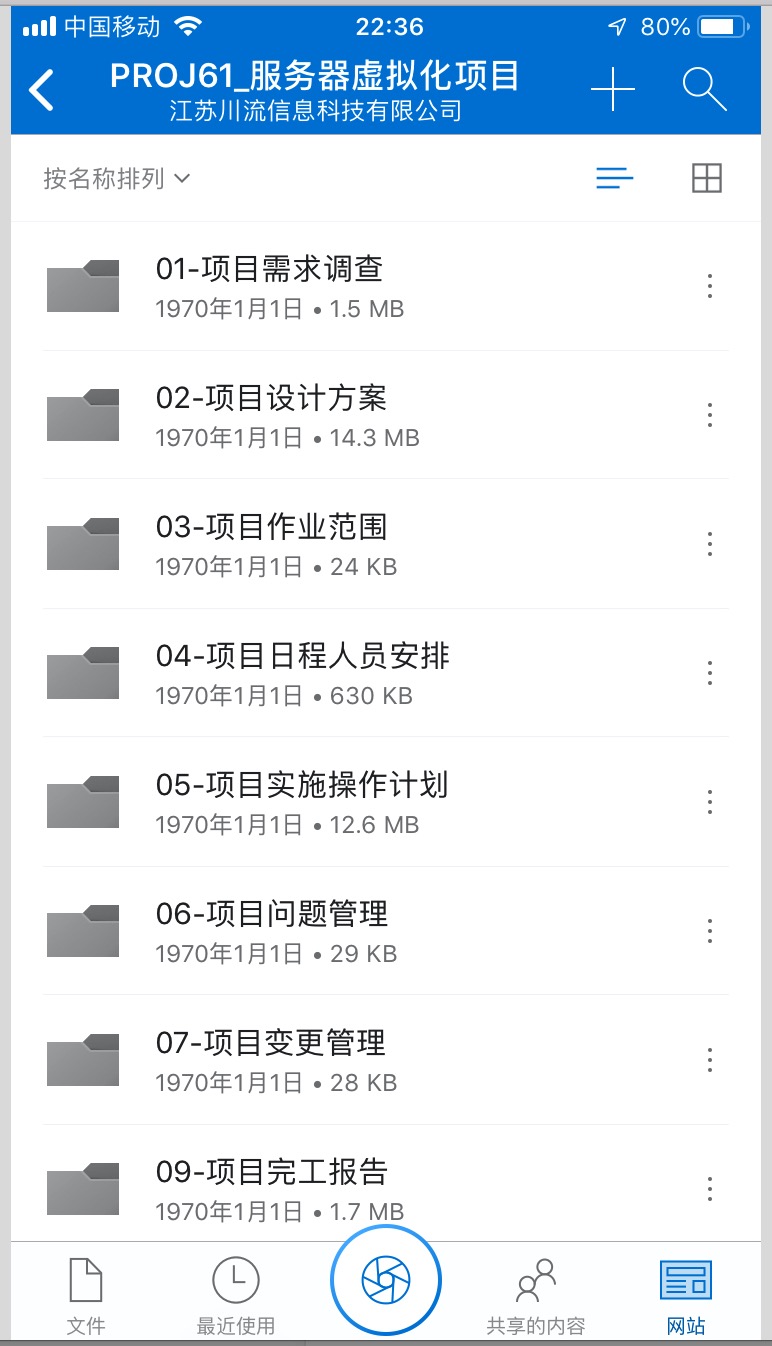The height and width of the screenshot is (1346, 772).
Task: Open folder 02-项目设计方案
Action: (385, 415)
